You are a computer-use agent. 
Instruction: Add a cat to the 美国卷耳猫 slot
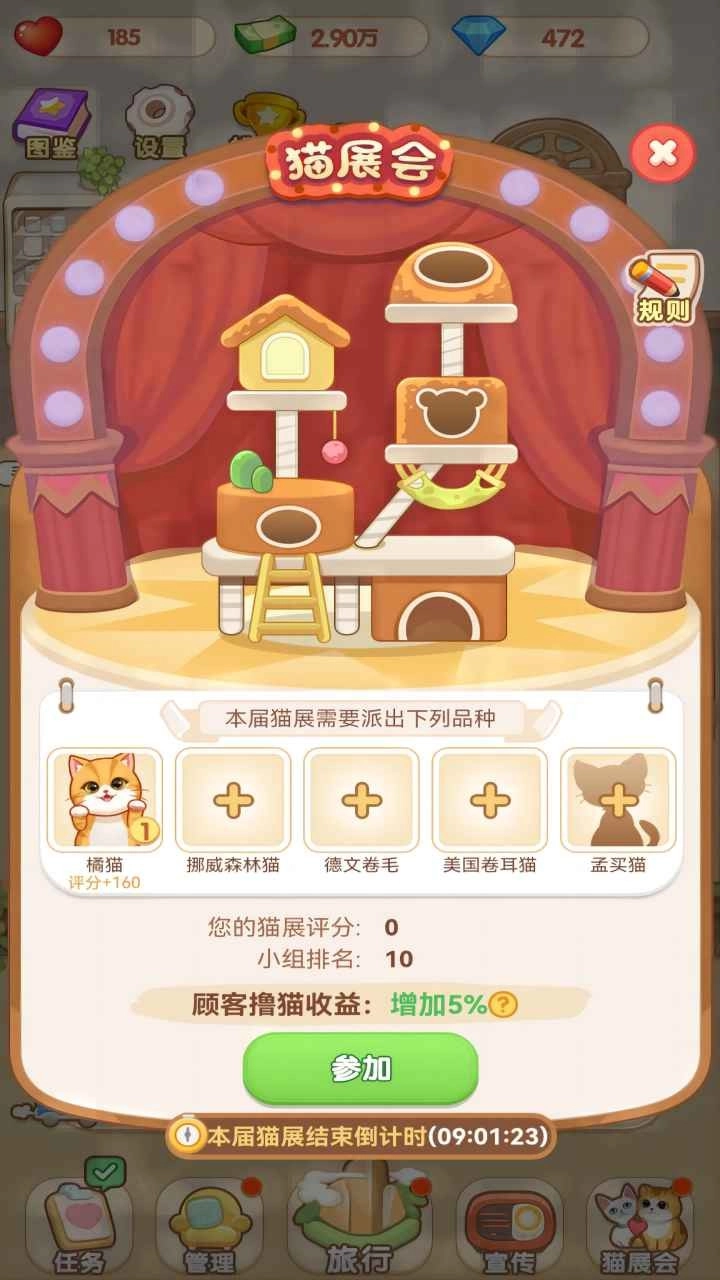click(x=491, y=800)
